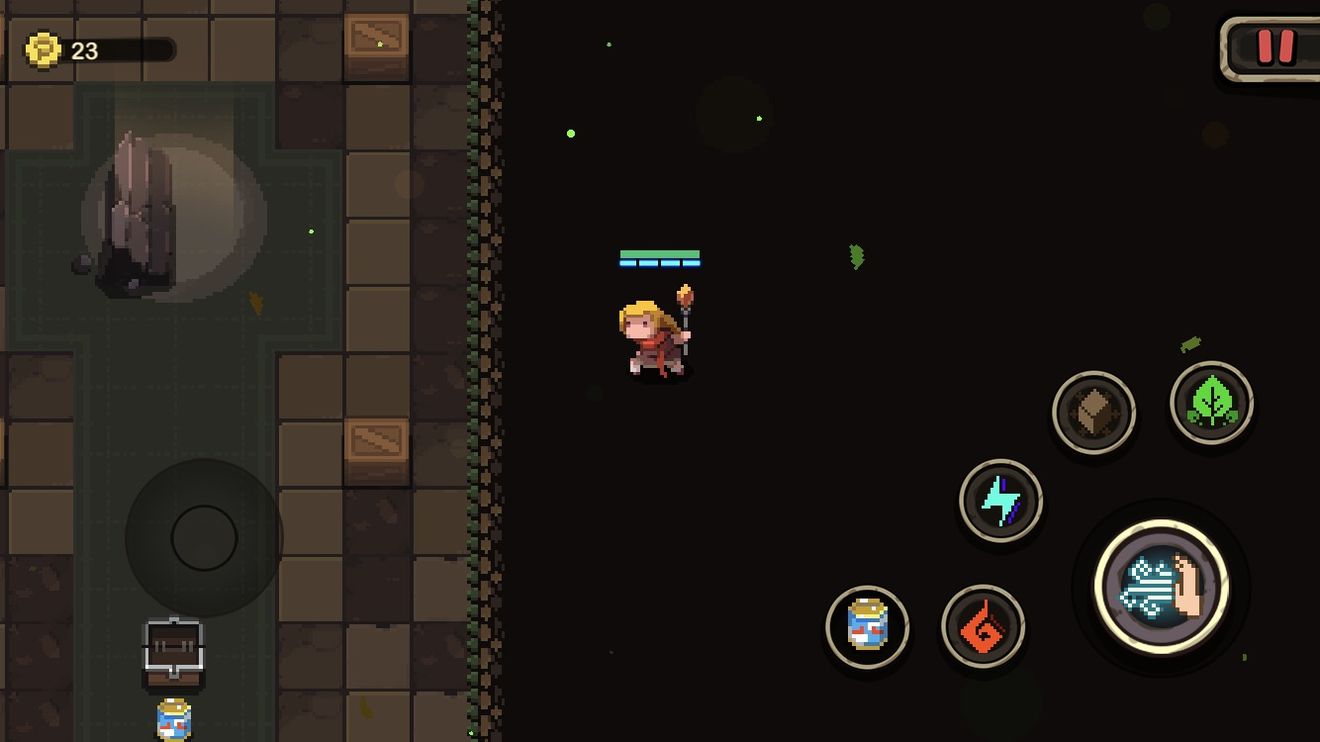Image resolution: width=1320 pixels, height=742 pixels.
Task: Use the potion jar item
Action: click(867, 627)
